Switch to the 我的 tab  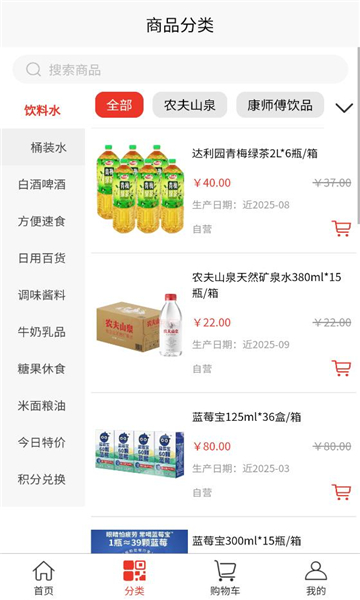[316, 578]
